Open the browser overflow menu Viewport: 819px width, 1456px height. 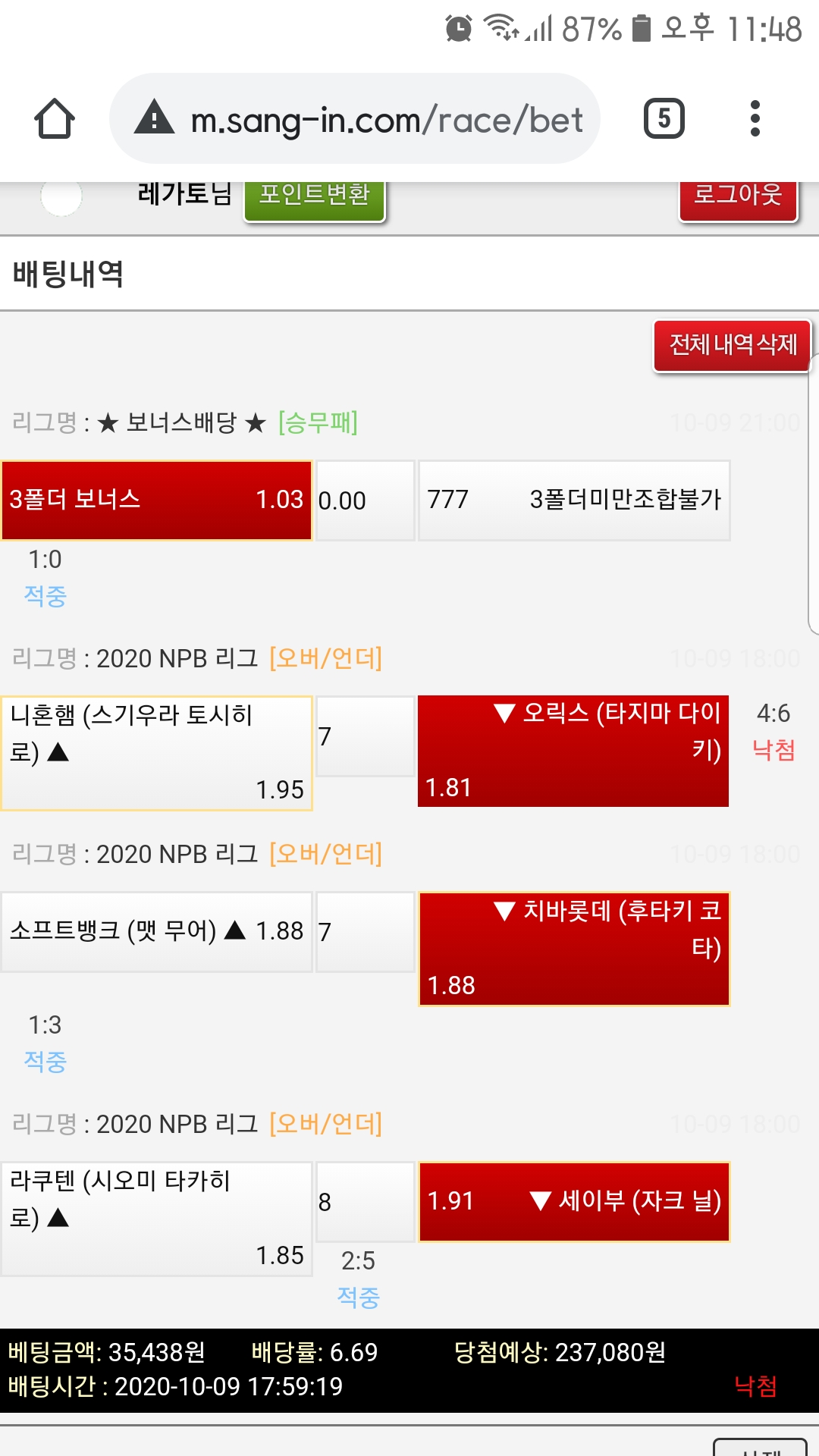click(755, 119)
